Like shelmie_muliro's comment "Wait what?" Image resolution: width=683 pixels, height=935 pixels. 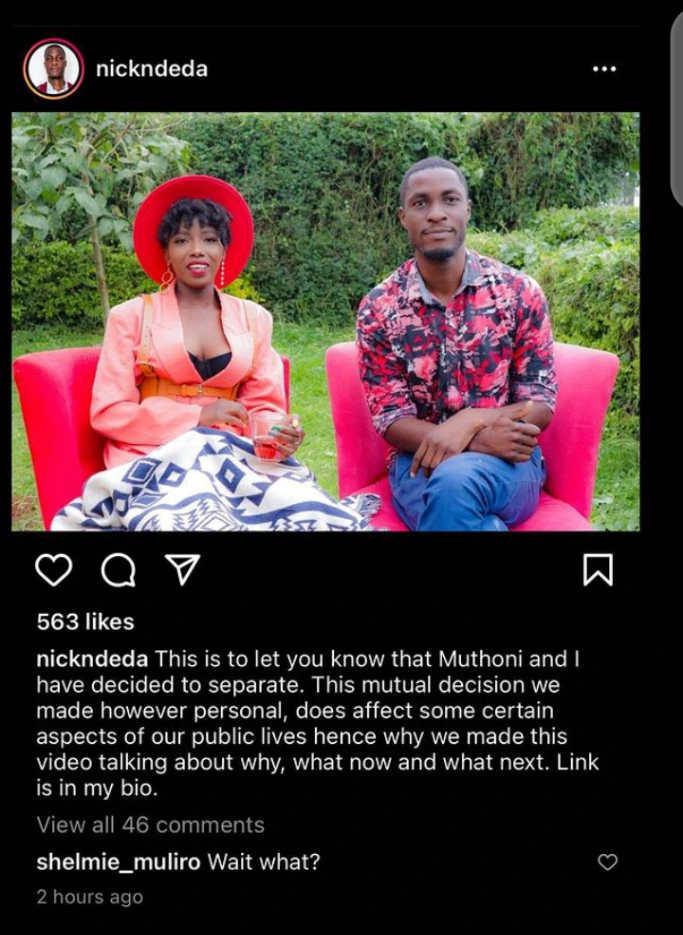(607, 862)
